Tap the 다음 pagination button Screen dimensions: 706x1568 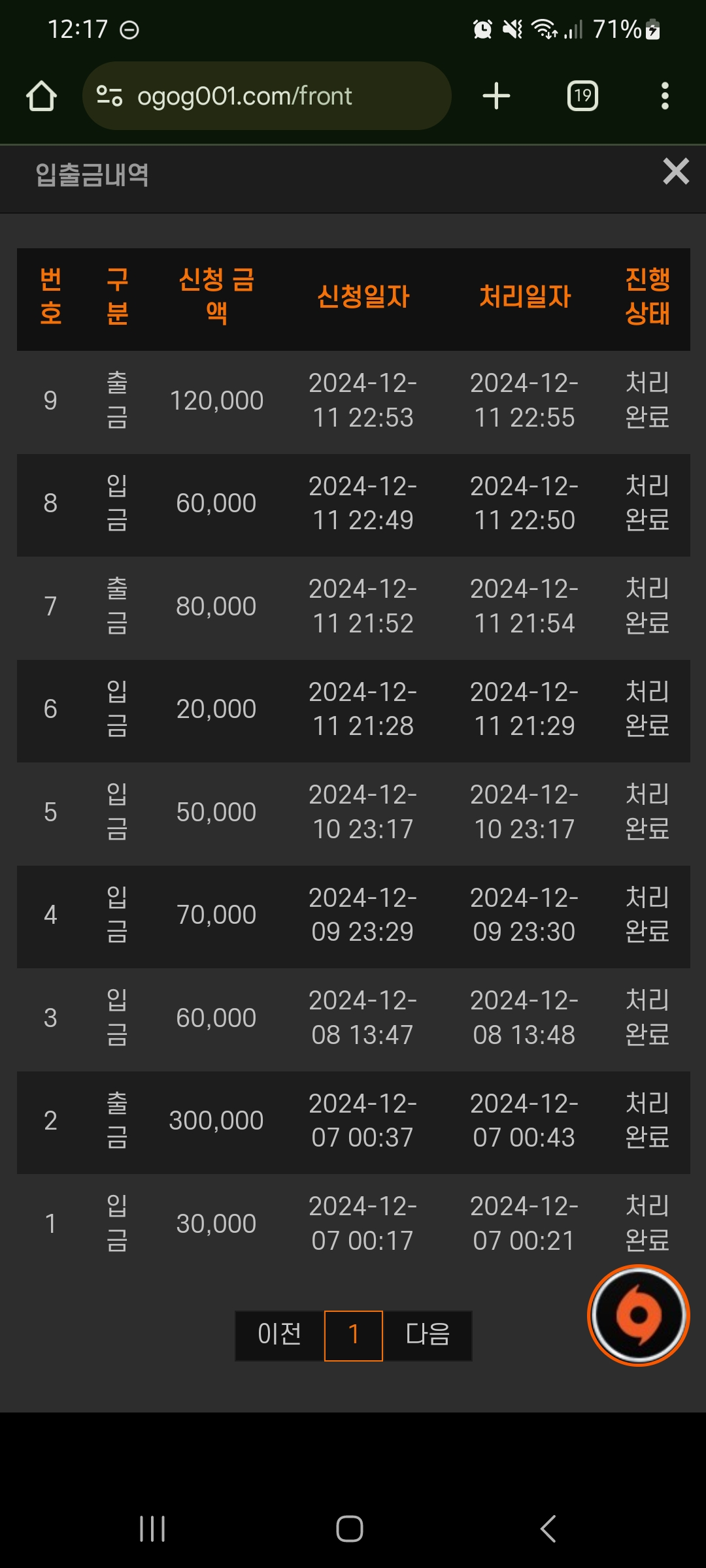click(x=428, y=1335)
